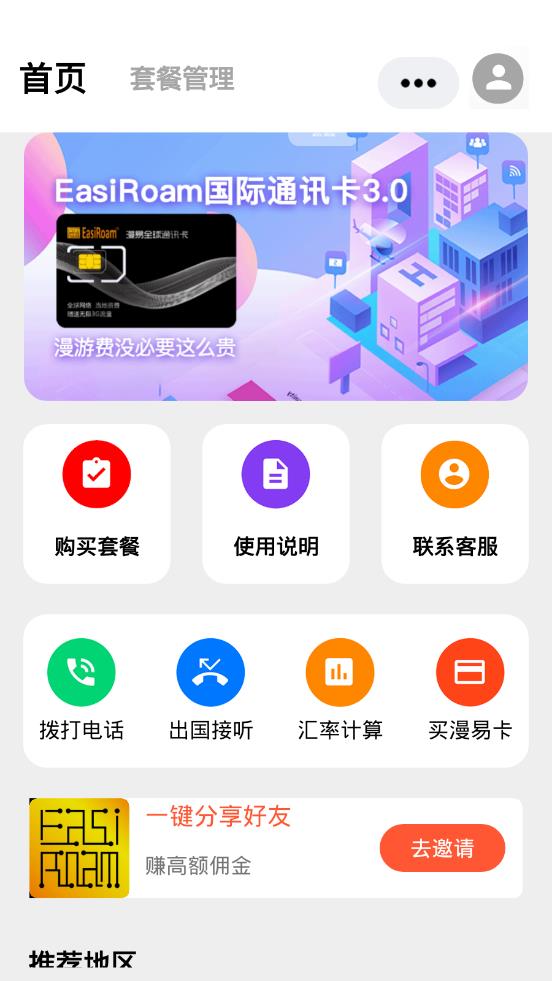Open 使用说明 card

point(276,504)
